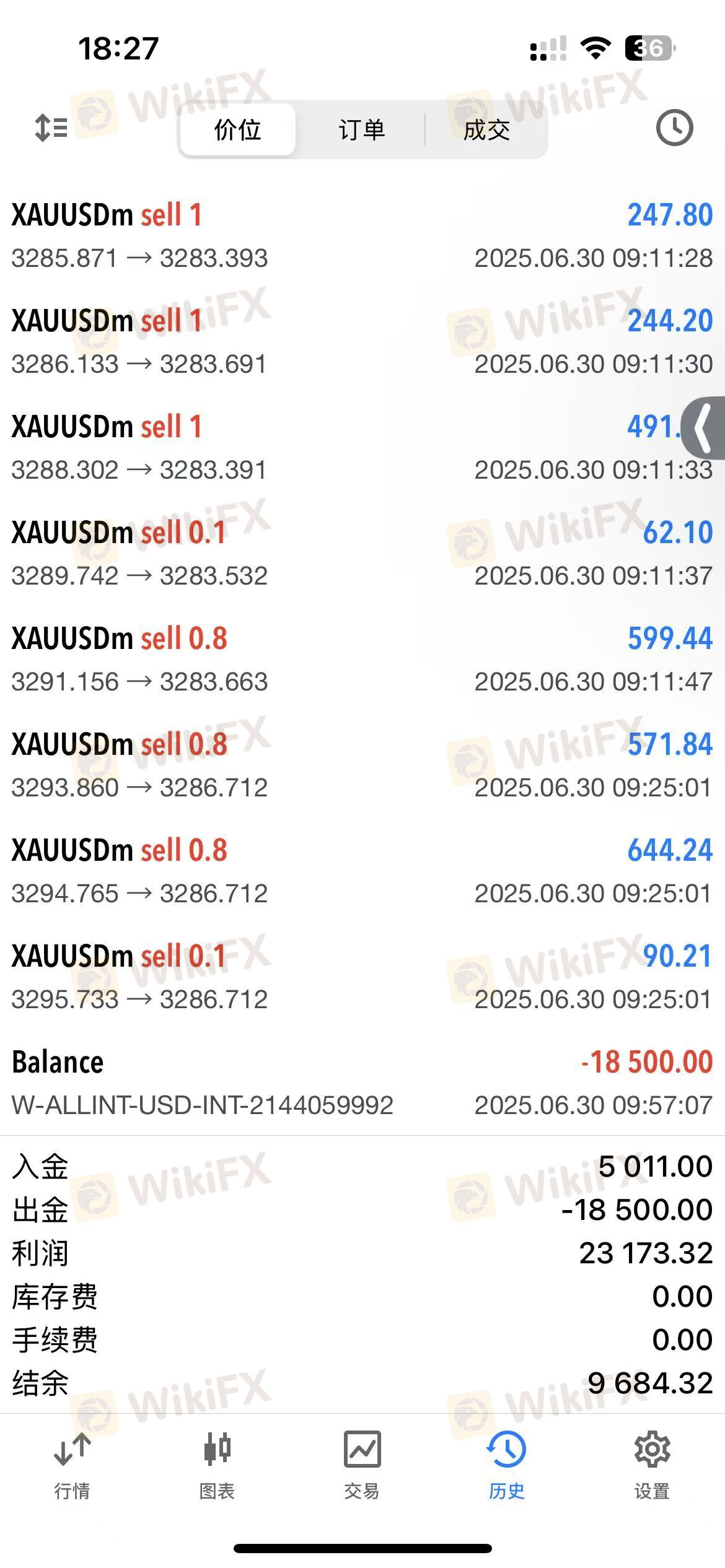This screenshot has height=1568, width=725.
Task: Show details of the 90.21 profit trade
Action: pyautogui.click(x=362, y=977)
